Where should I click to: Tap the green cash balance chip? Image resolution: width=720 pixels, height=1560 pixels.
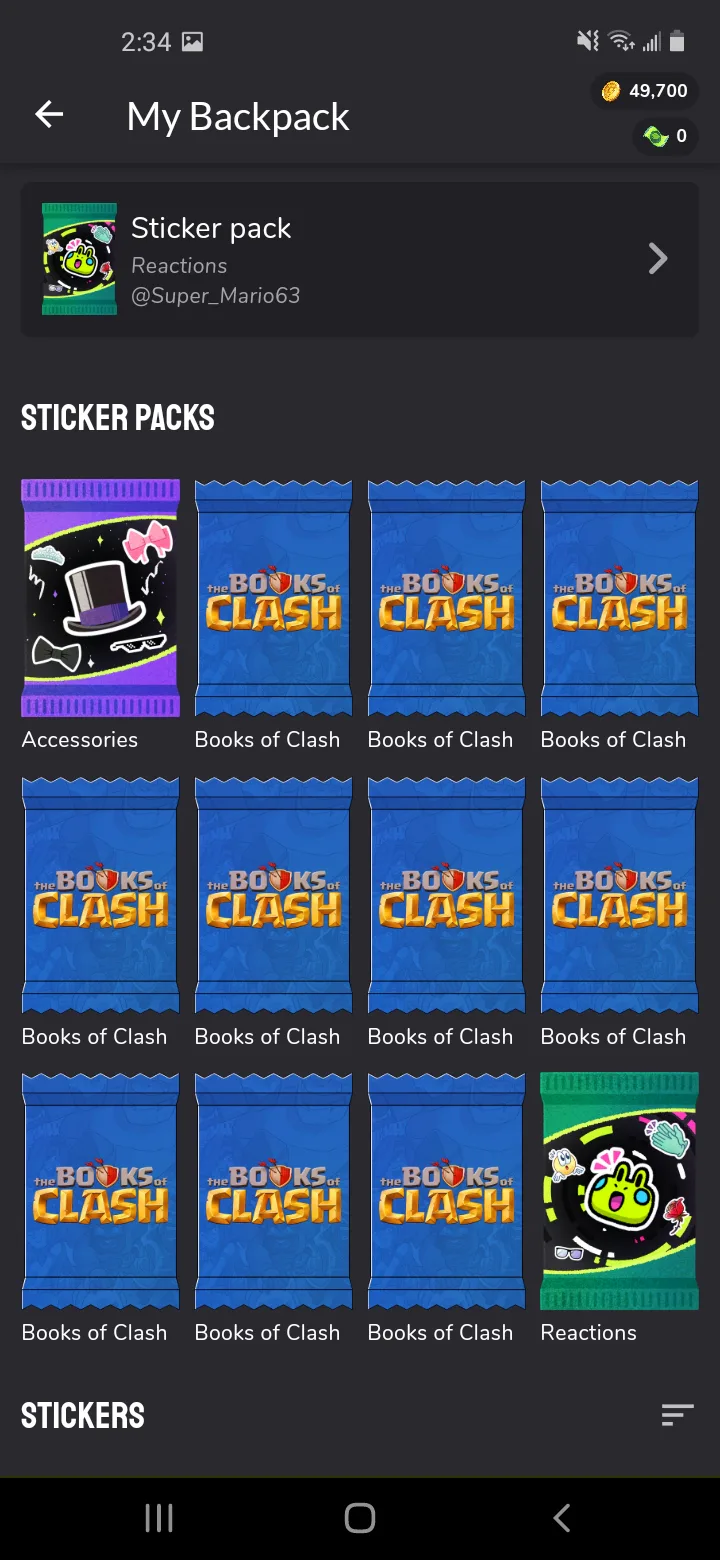click(x=666, y=136)
